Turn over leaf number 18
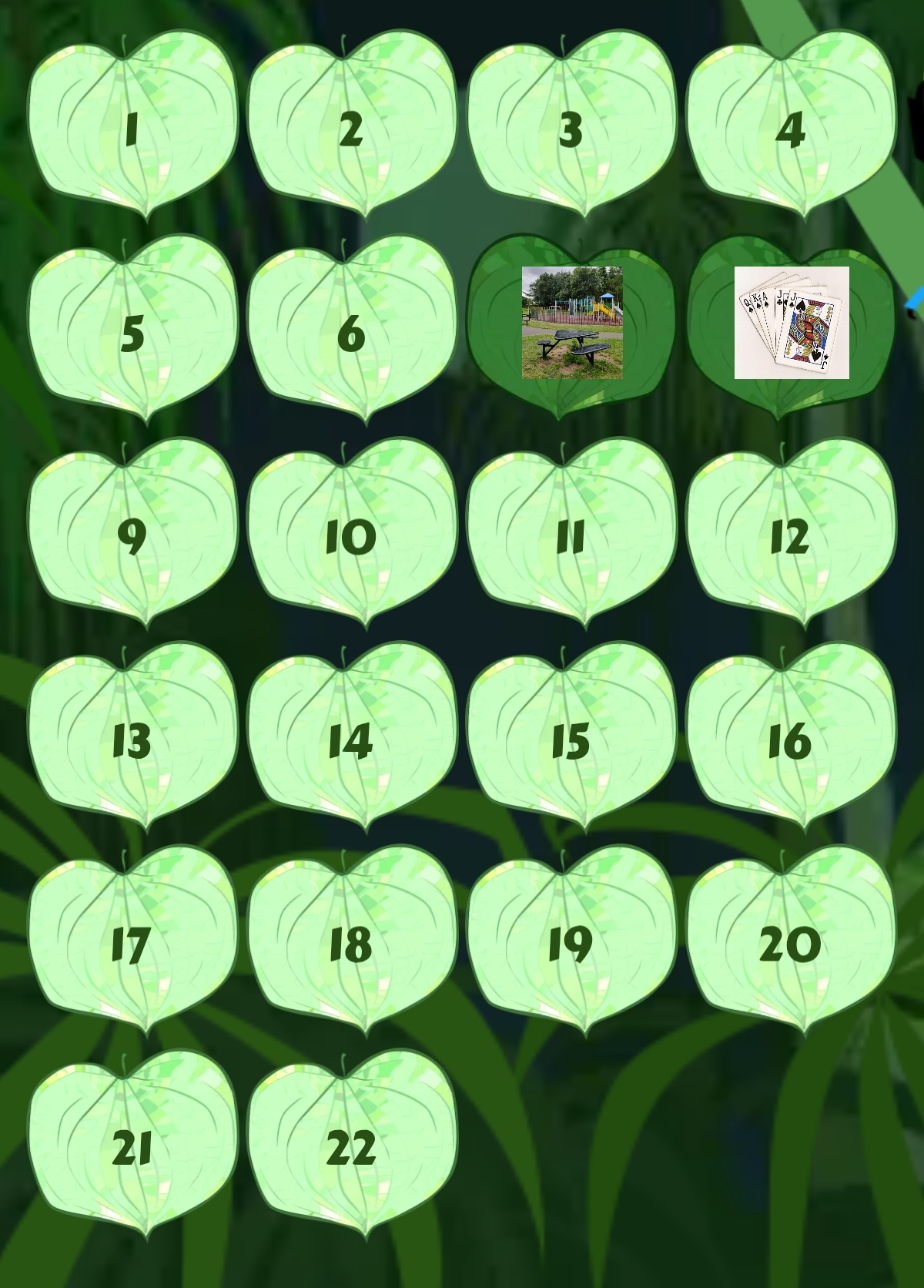This screenshot has height=1288, width=924. (352, 944)
